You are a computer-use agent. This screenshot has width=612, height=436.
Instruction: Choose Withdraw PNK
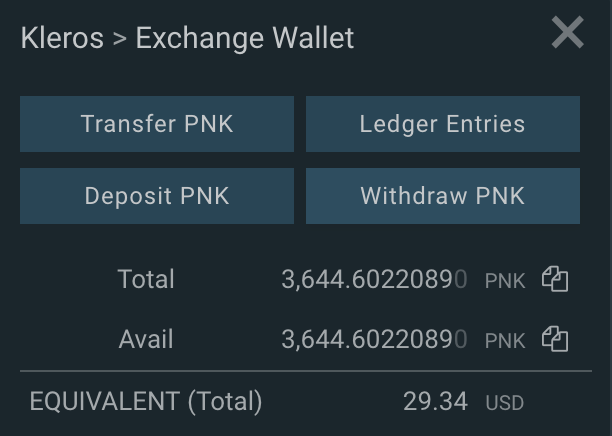pyautogui.click(x=443, y=196)
